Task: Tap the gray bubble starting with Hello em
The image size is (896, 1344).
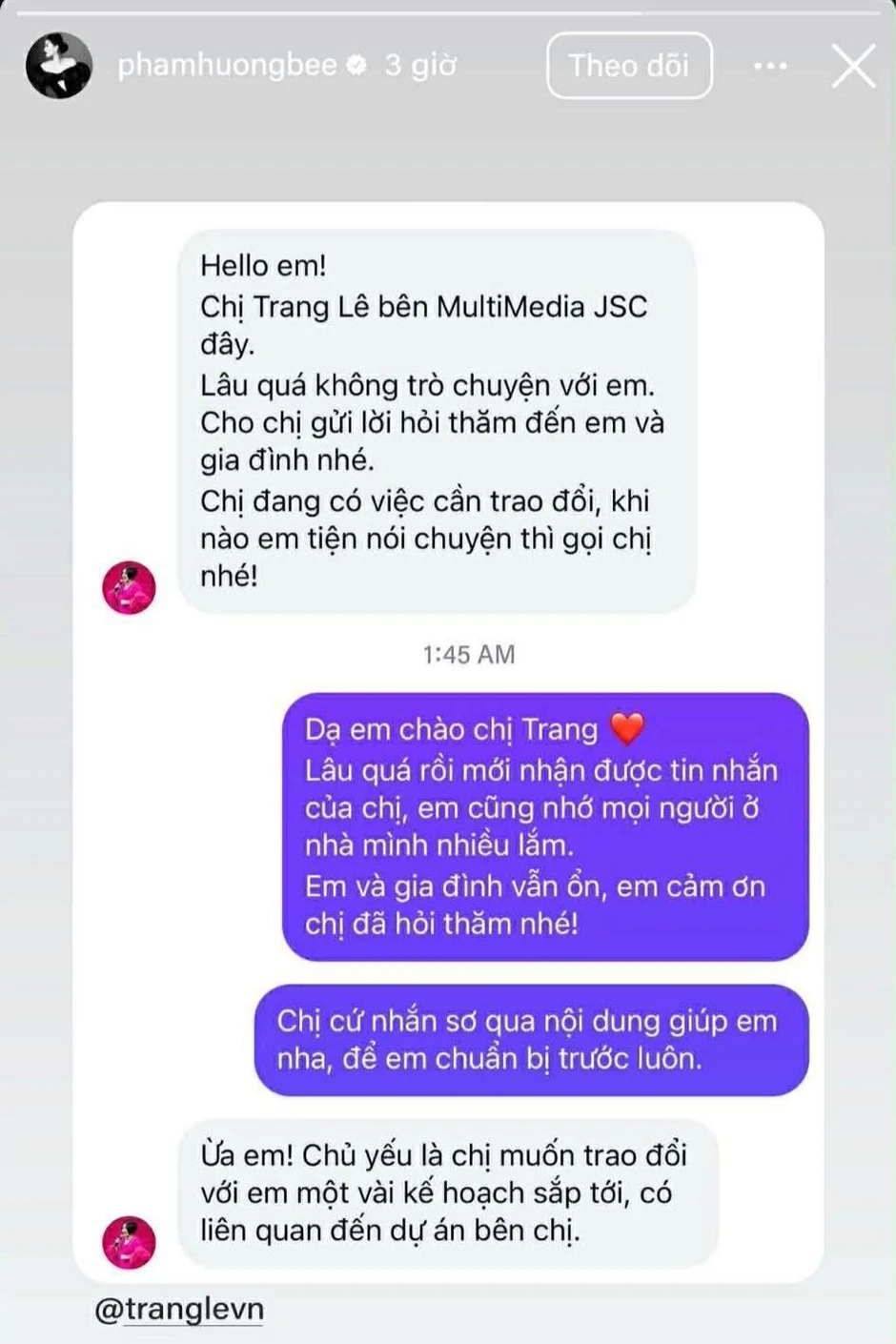Action: (429, 419)
